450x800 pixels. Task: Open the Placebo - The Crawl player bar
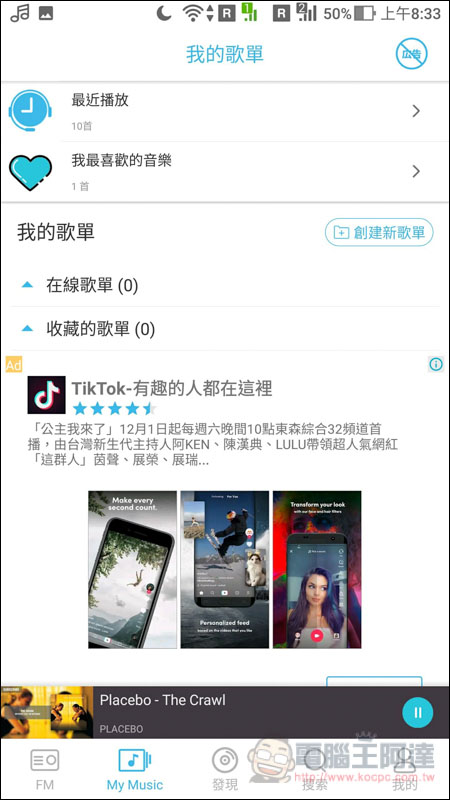point(225,712)
